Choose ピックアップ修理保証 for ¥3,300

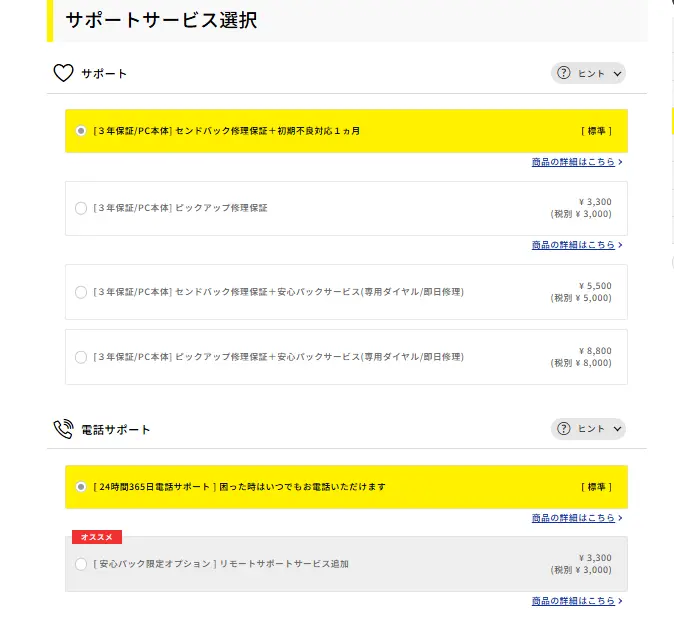tap(81, 208)
